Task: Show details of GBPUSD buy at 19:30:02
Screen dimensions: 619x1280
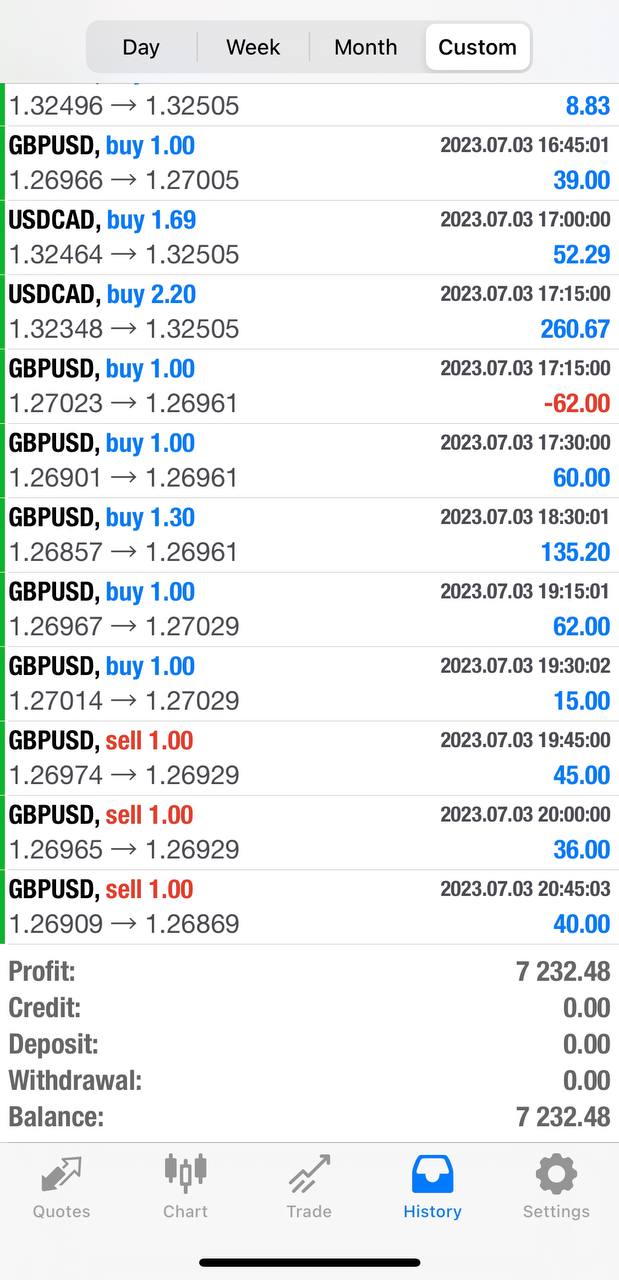Action: [x=309, y=684]
